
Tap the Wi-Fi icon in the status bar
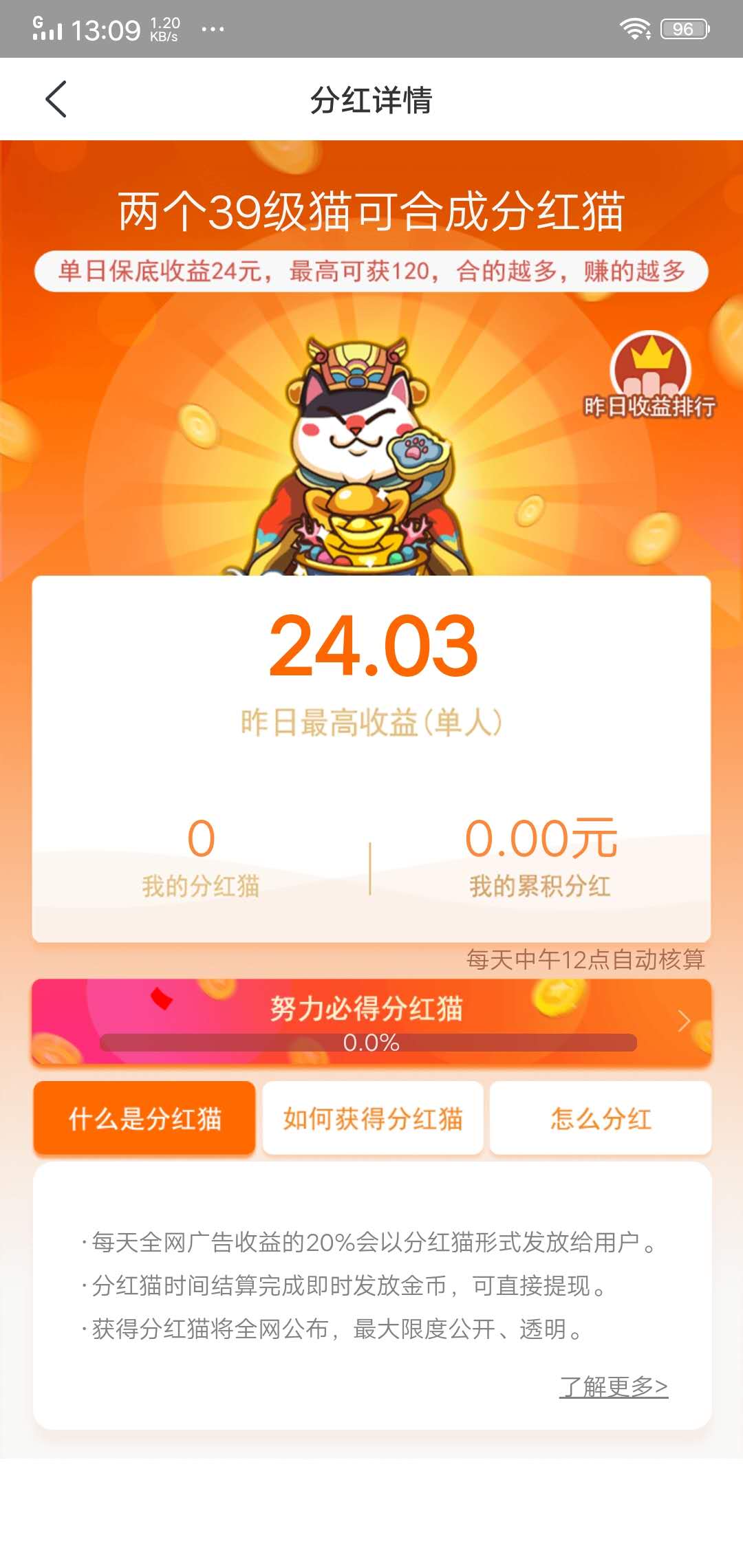tap(634, 28)
